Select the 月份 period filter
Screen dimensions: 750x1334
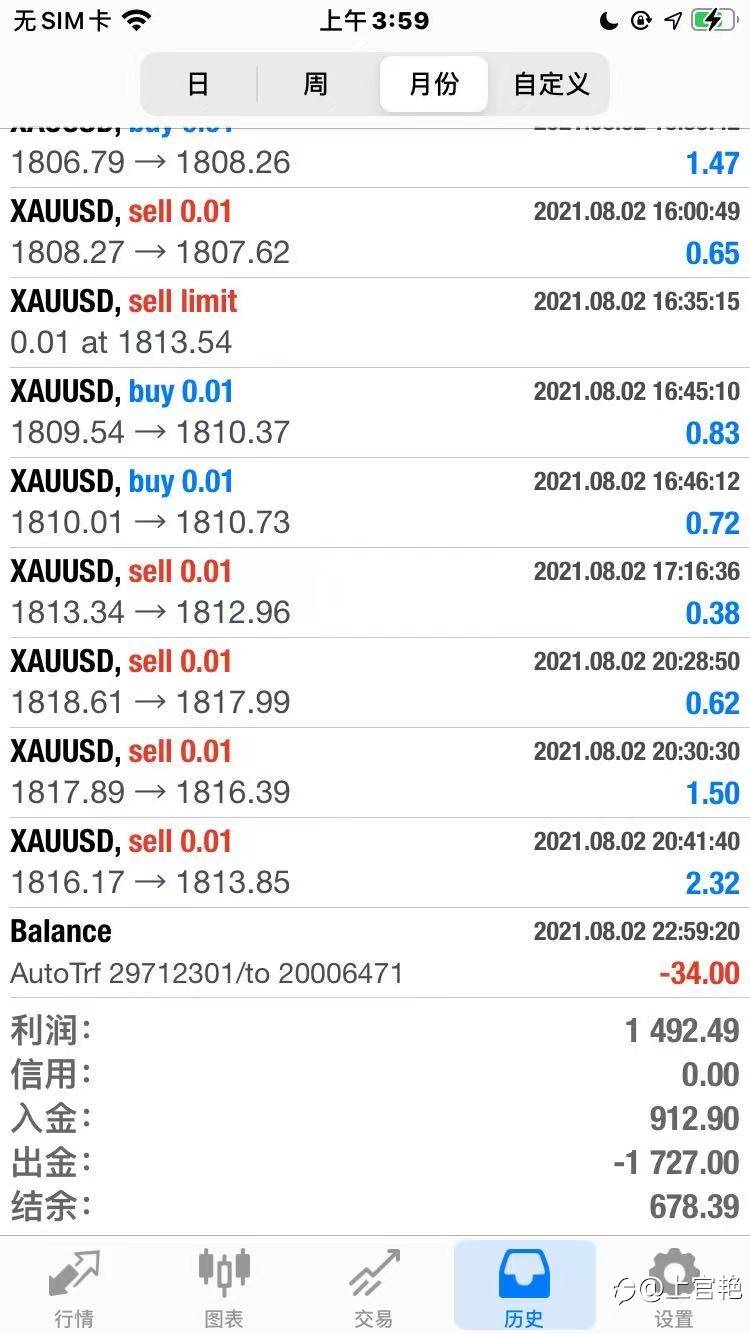click(433, 84)
